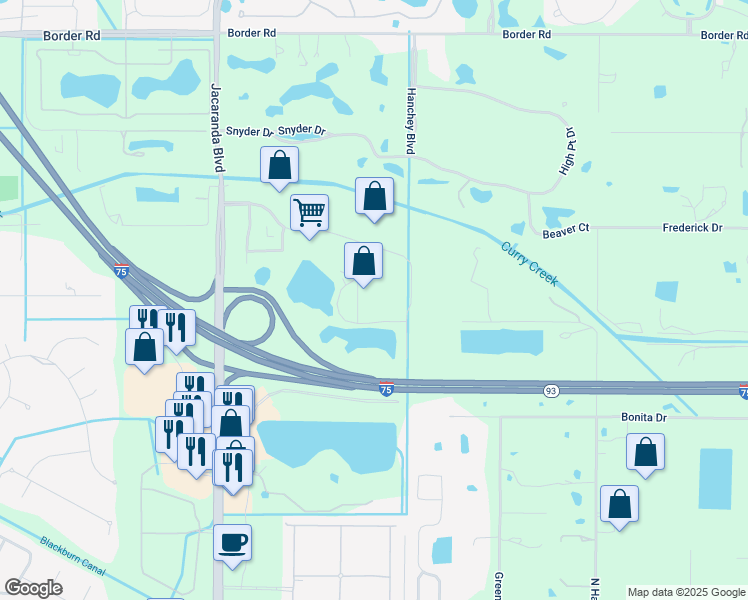The width and height of the screenshot is (748, 600).
Task: Open the Google logo link
Action: [33, 588]
